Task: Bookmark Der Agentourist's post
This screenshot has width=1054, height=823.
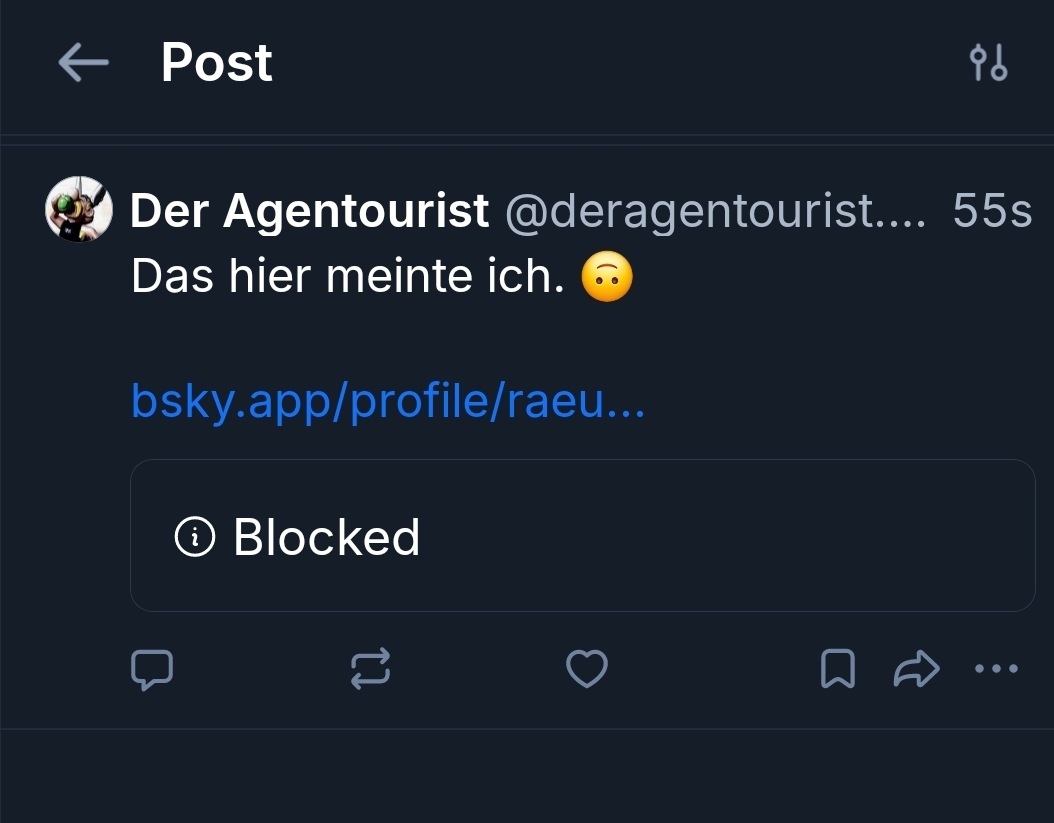Action: pos(837,669)
